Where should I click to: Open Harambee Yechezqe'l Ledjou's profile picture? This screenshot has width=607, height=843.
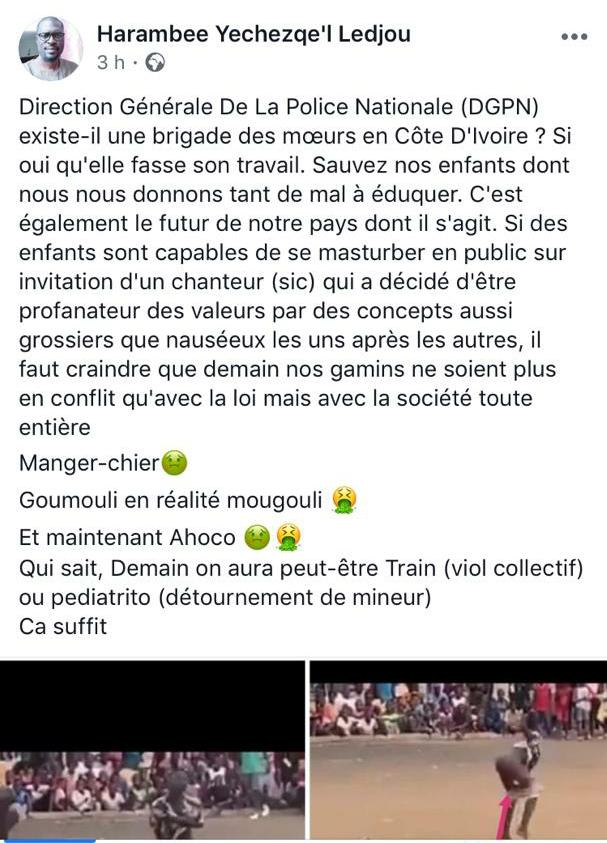click(x=51, y=48)
